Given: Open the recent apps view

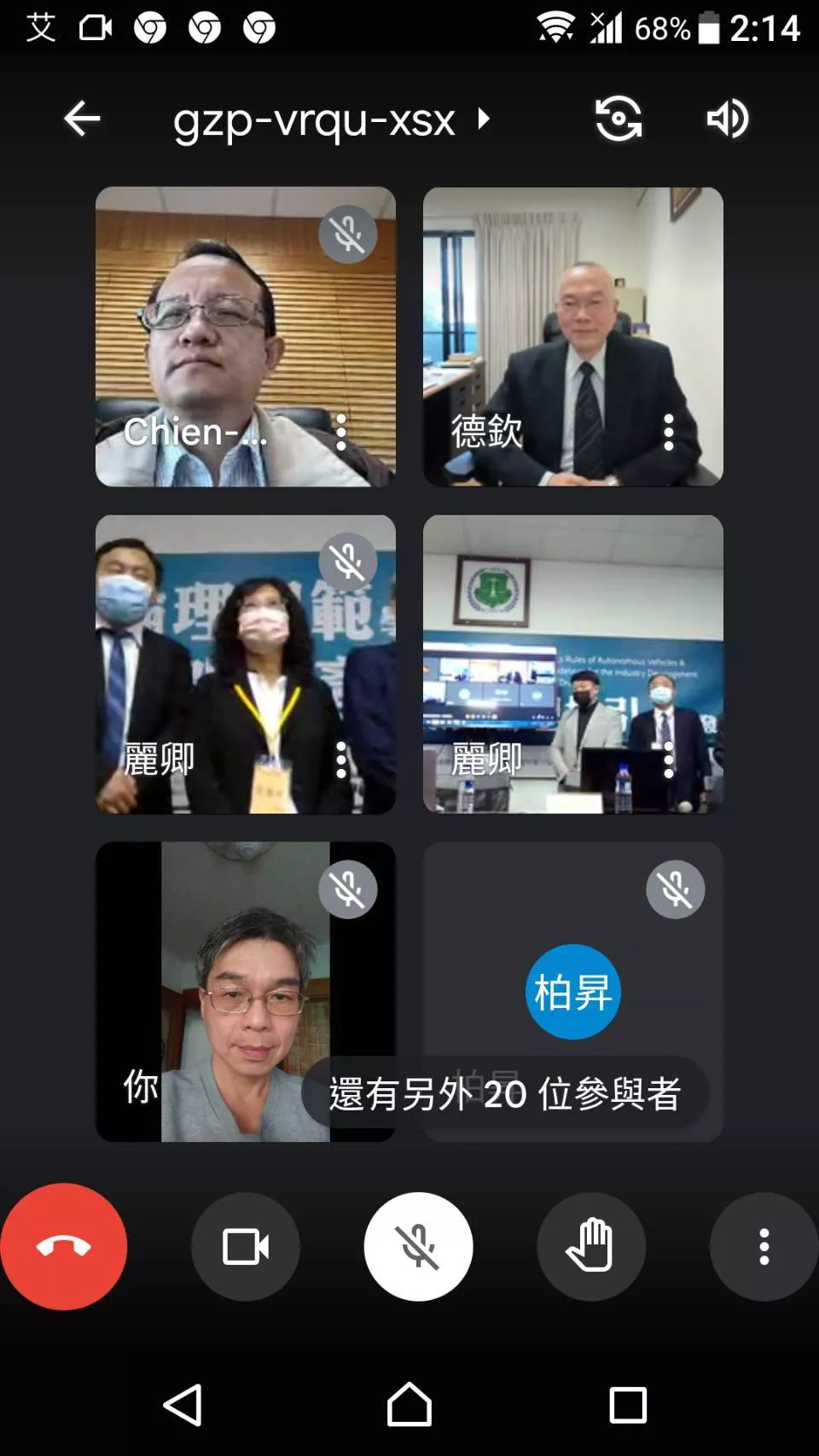Looking at the screenshot, I should coord(628,1405).
